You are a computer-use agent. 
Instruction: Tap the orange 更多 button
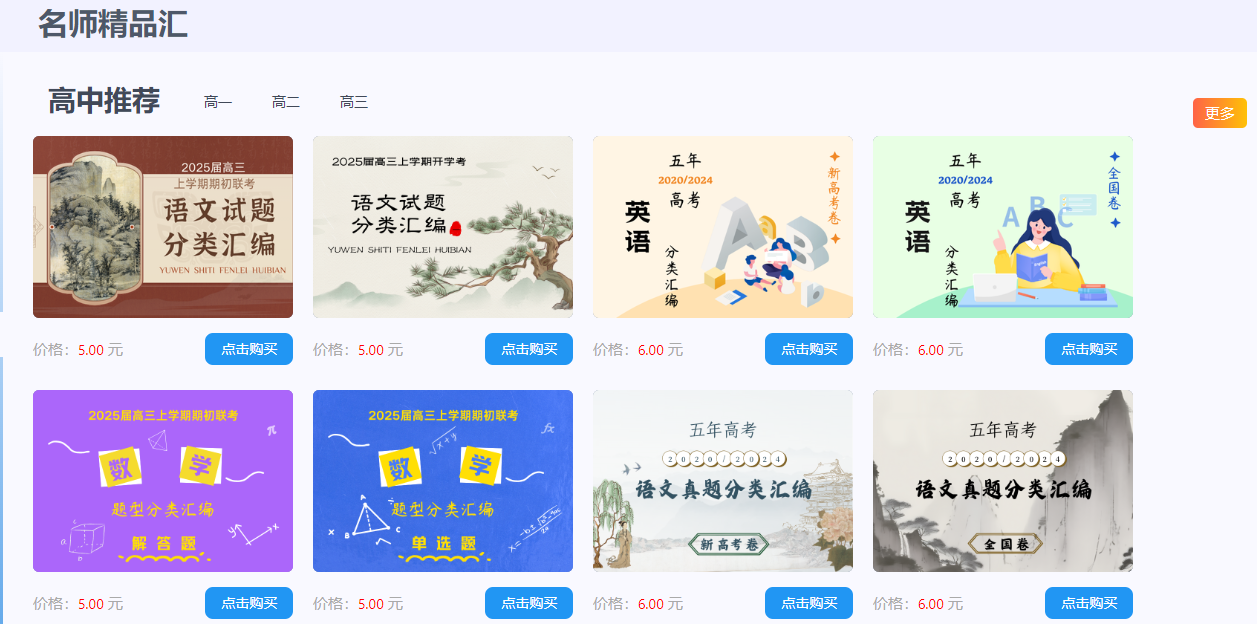click(1219, 113)
